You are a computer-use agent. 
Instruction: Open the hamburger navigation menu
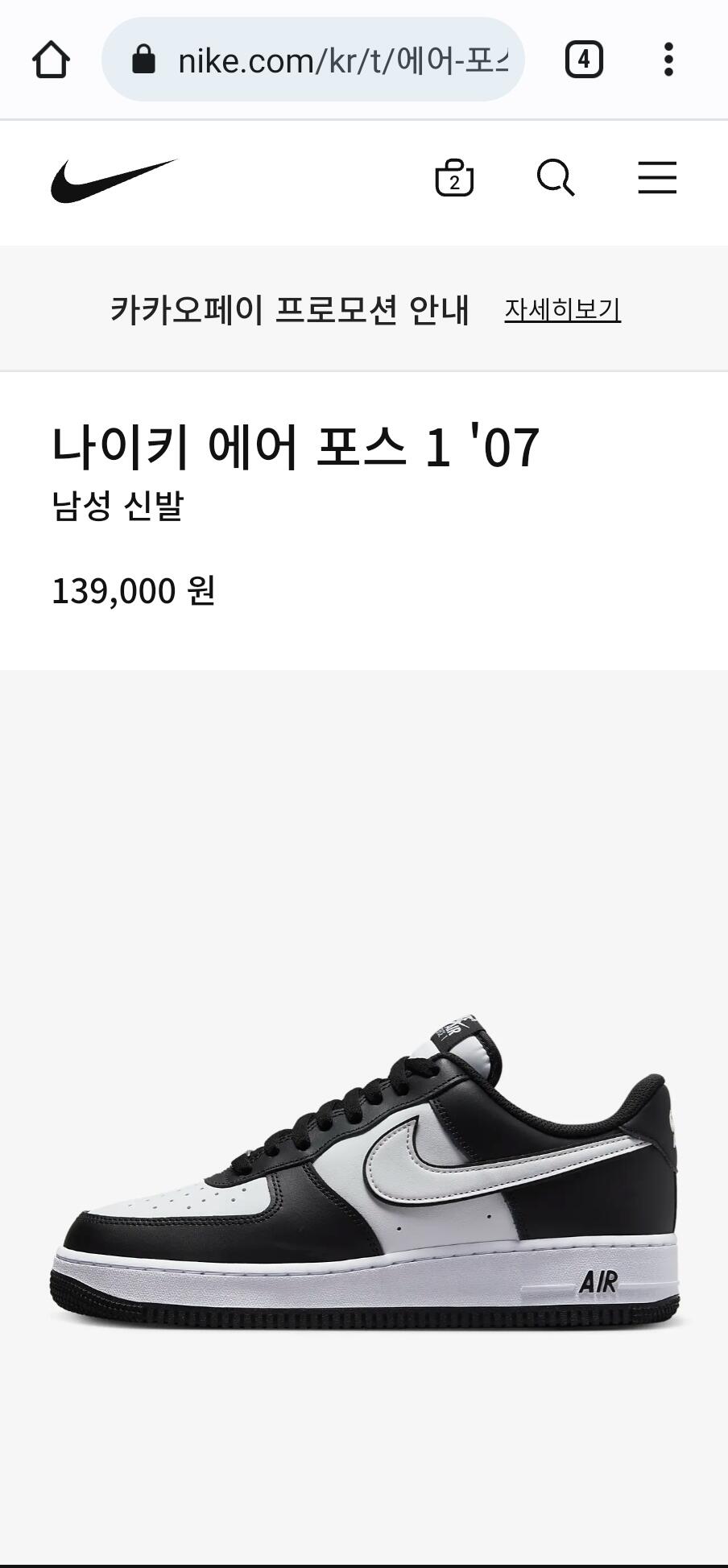(x=657, y=178)
